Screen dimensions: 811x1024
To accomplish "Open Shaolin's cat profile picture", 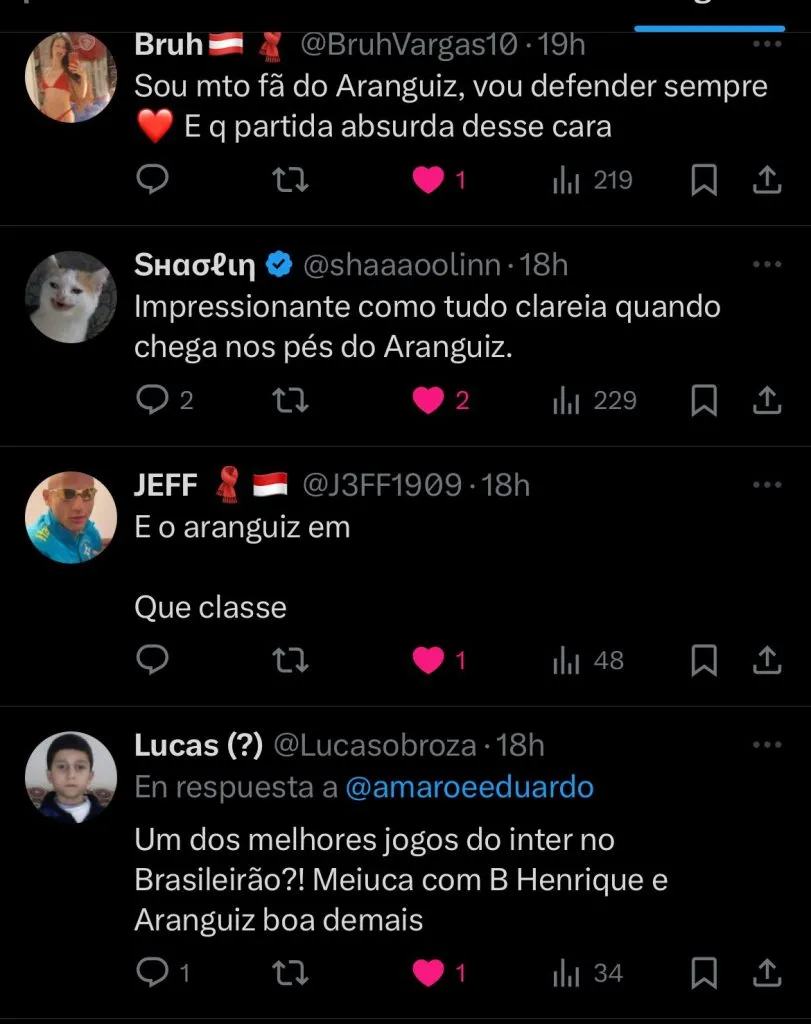I will tap(70, 297).
